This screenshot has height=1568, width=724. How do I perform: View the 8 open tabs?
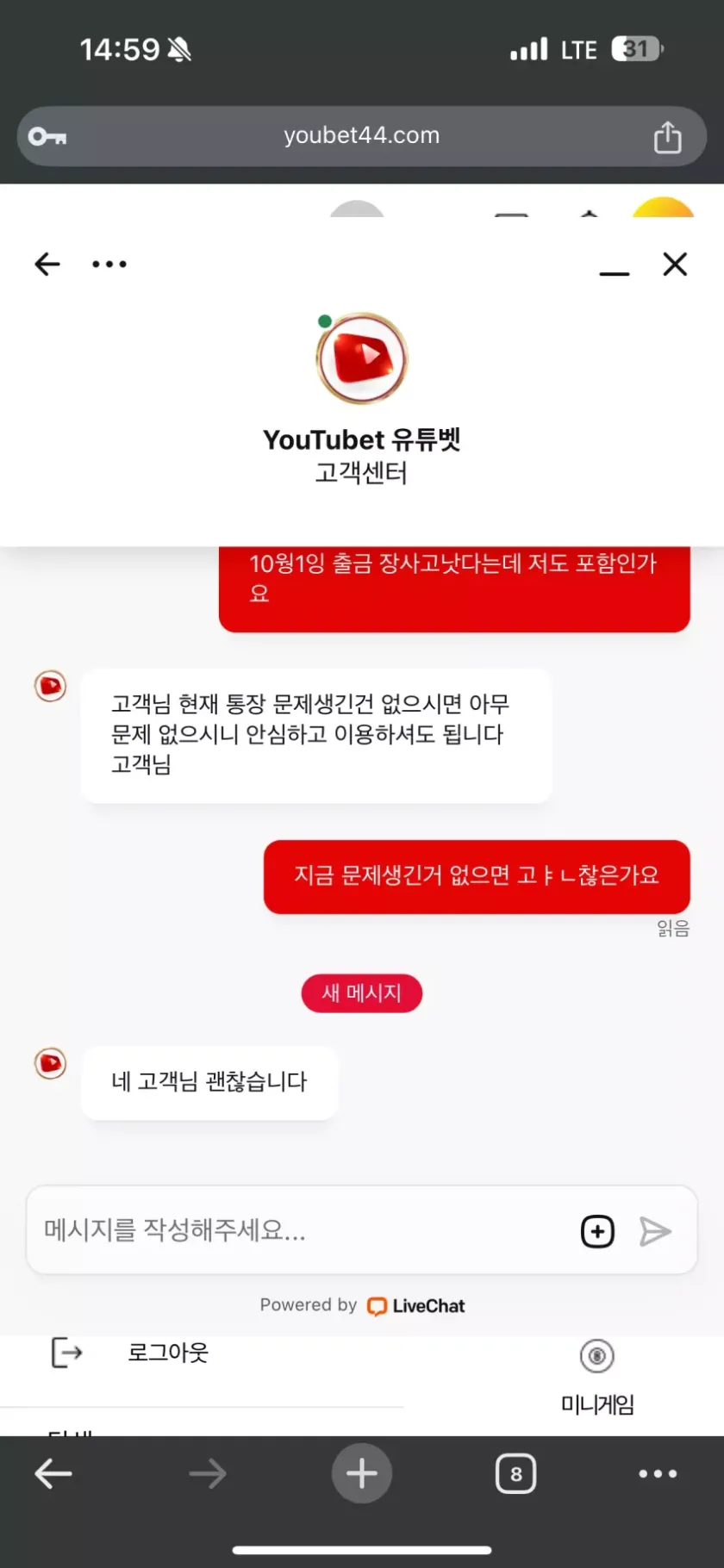point(515,1473)
